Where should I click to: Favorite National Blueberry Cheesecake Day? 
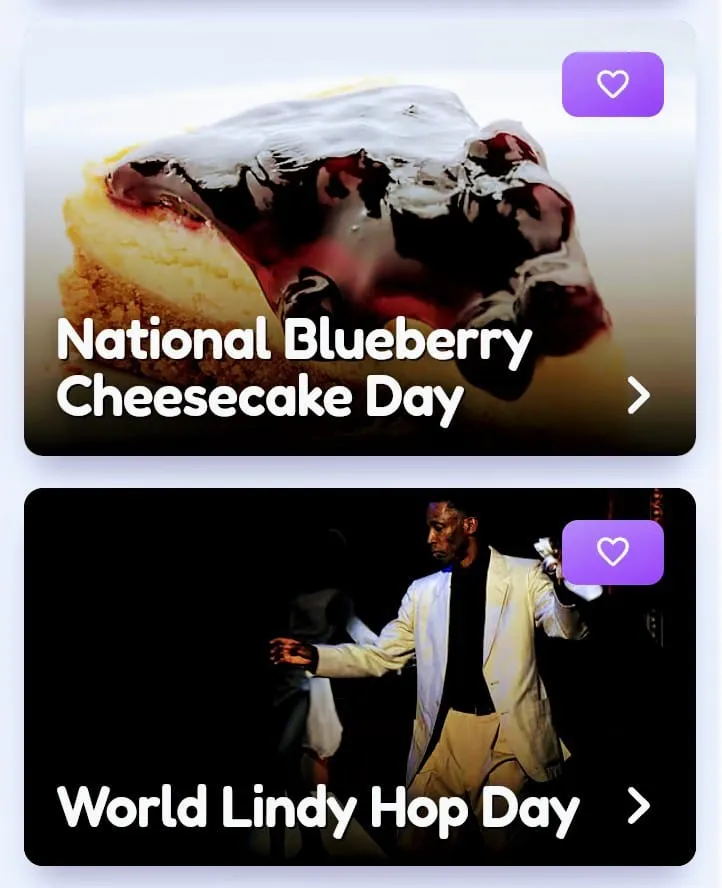(612, 84)
